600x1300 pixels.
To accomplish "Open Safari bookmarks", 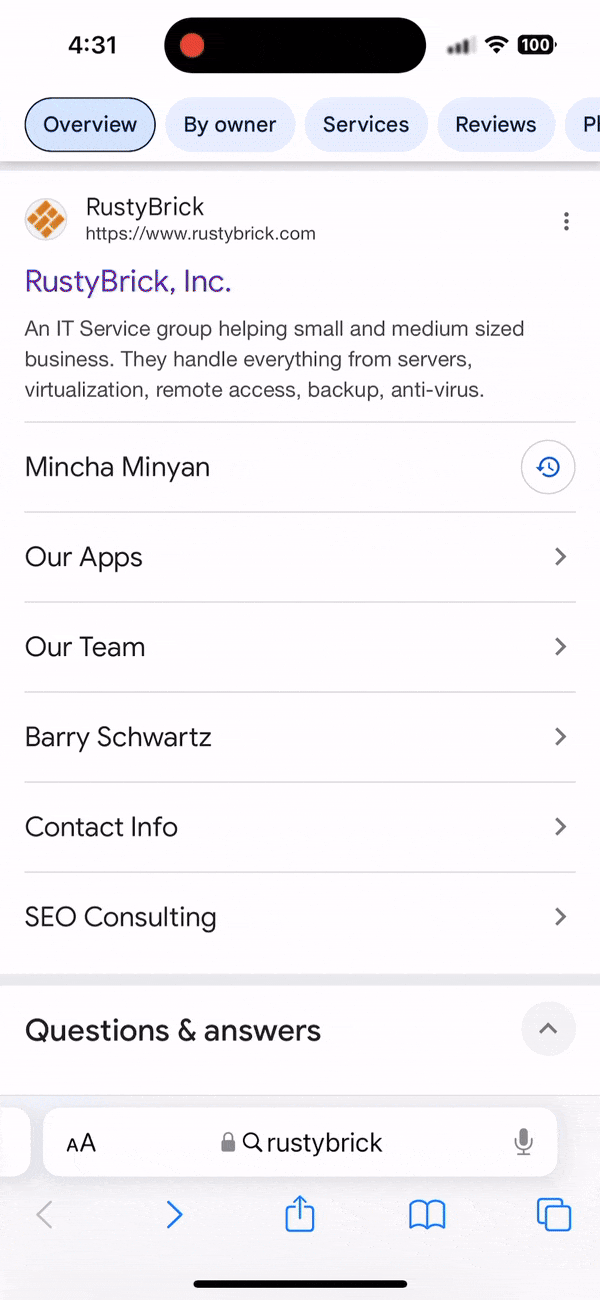I will click(x=427, y=1215).
